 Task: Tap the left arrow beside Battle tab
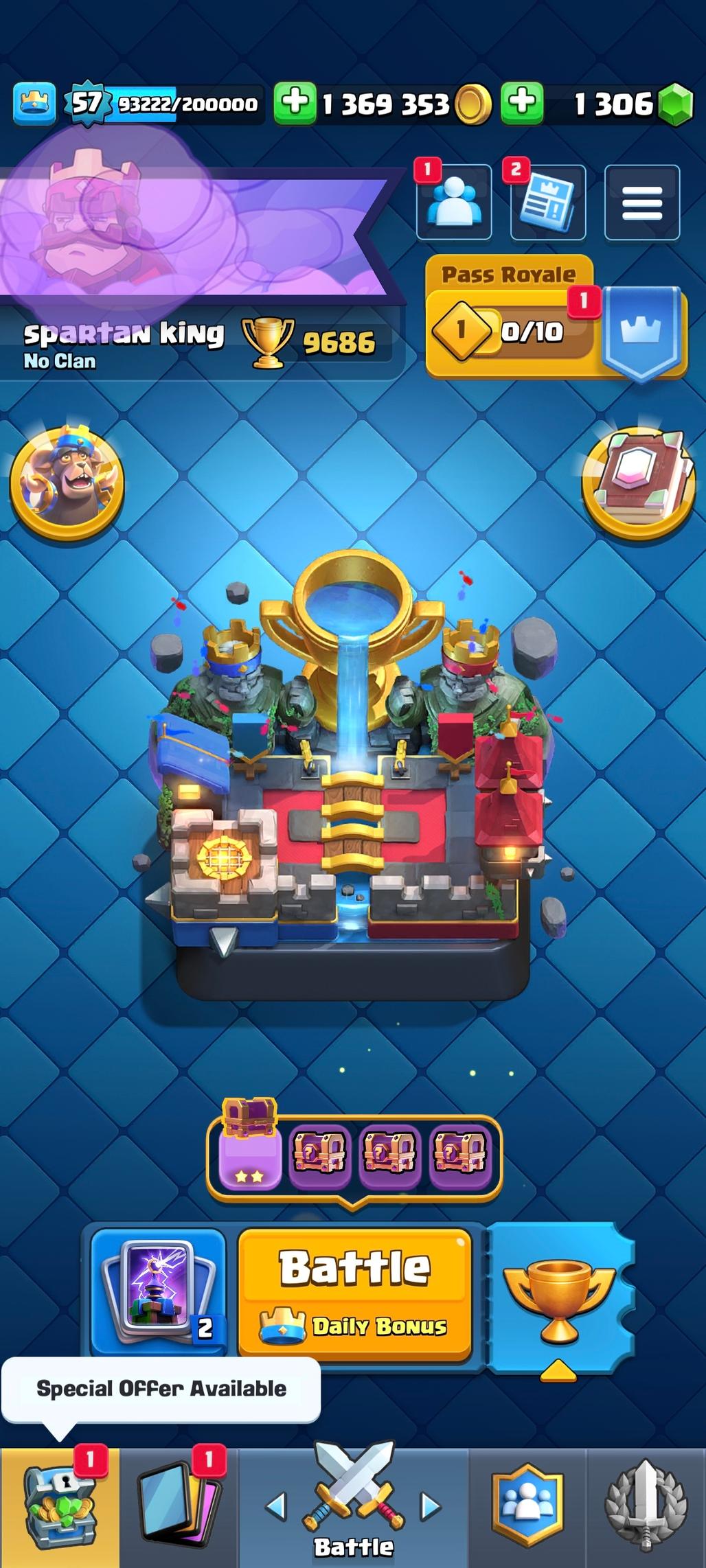tap(276, 1506)
